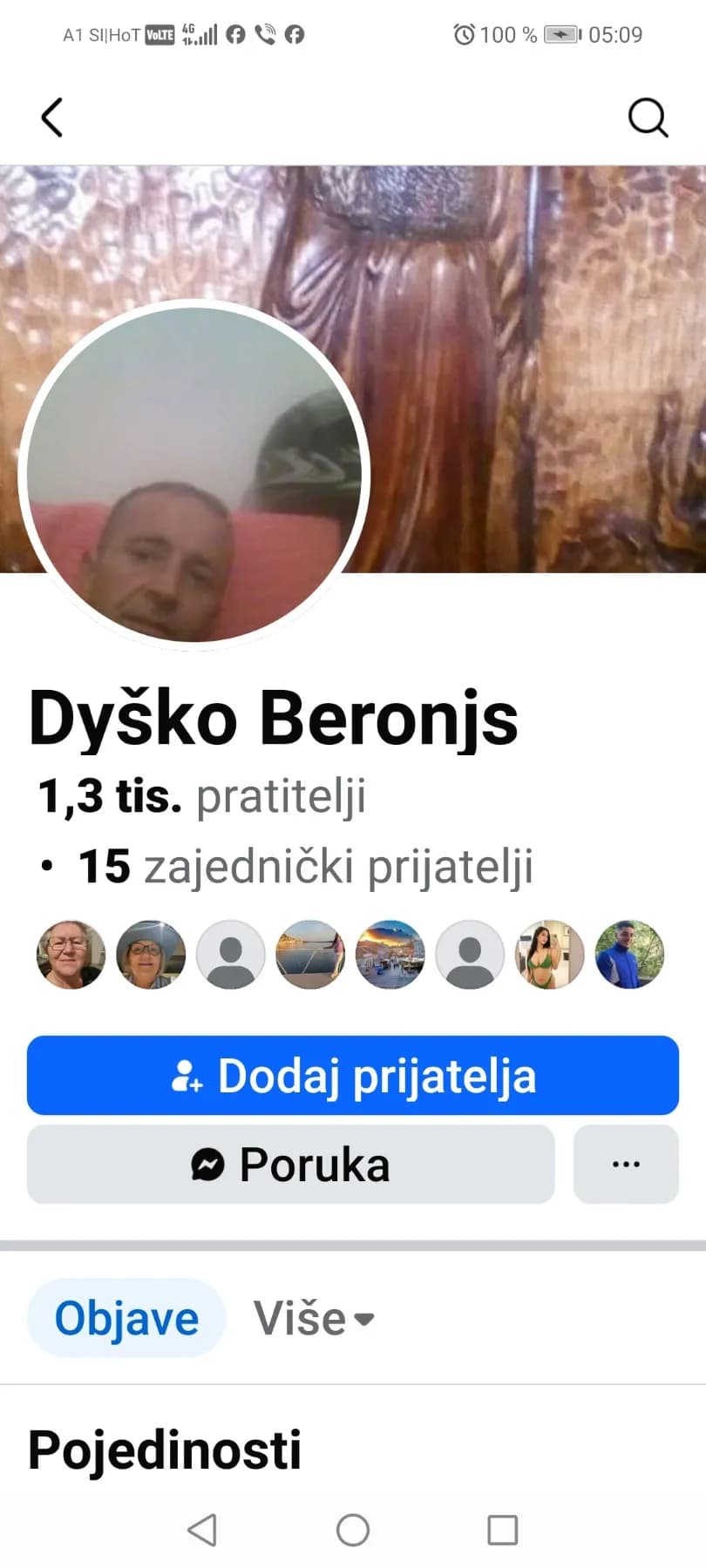Open the round profile picture
Viewport: 706px width, 1568px height.
pyautogui.click(x=194, y=475)
